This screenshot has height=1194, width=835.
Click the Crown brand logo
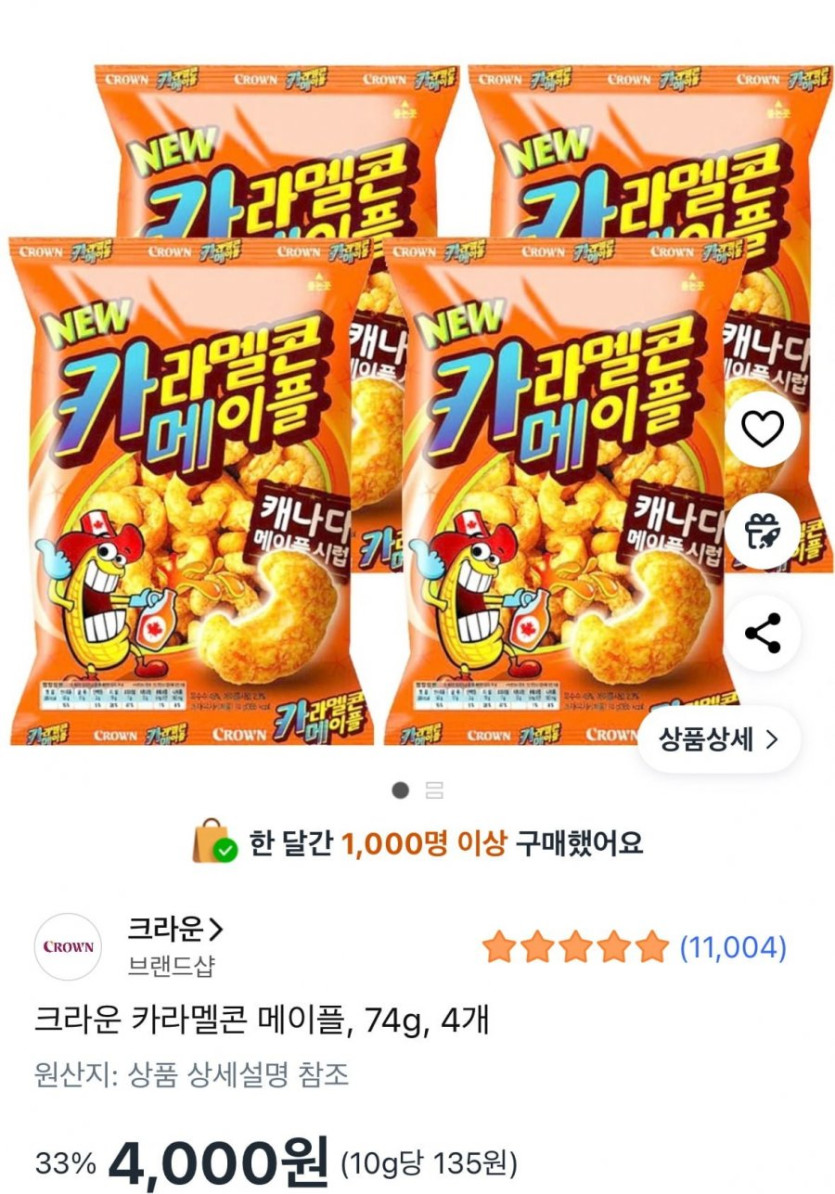[x=68, y=948]
